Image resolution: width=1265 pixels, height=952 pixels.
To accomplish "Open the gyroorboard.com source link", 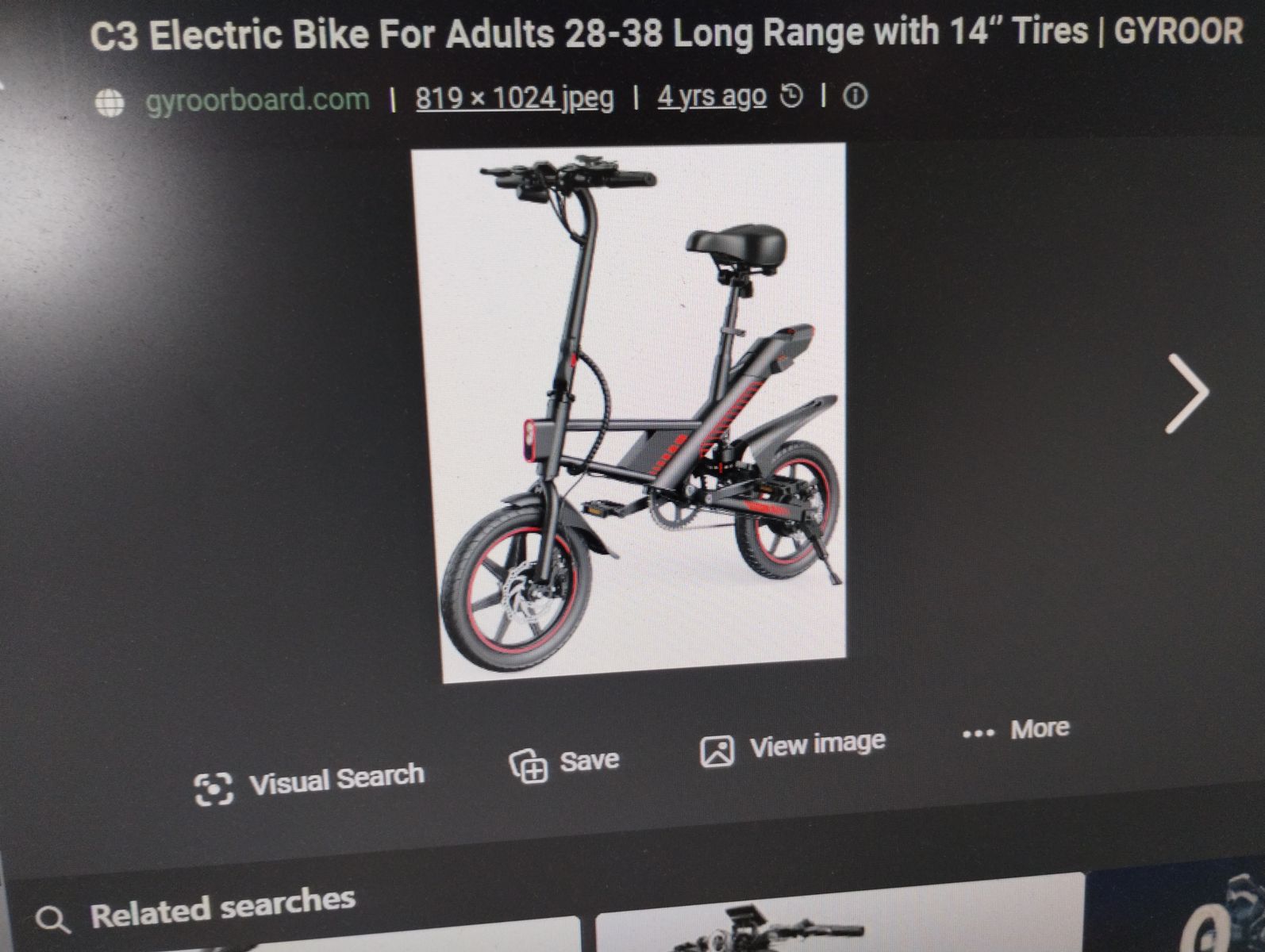I will 257,100.
